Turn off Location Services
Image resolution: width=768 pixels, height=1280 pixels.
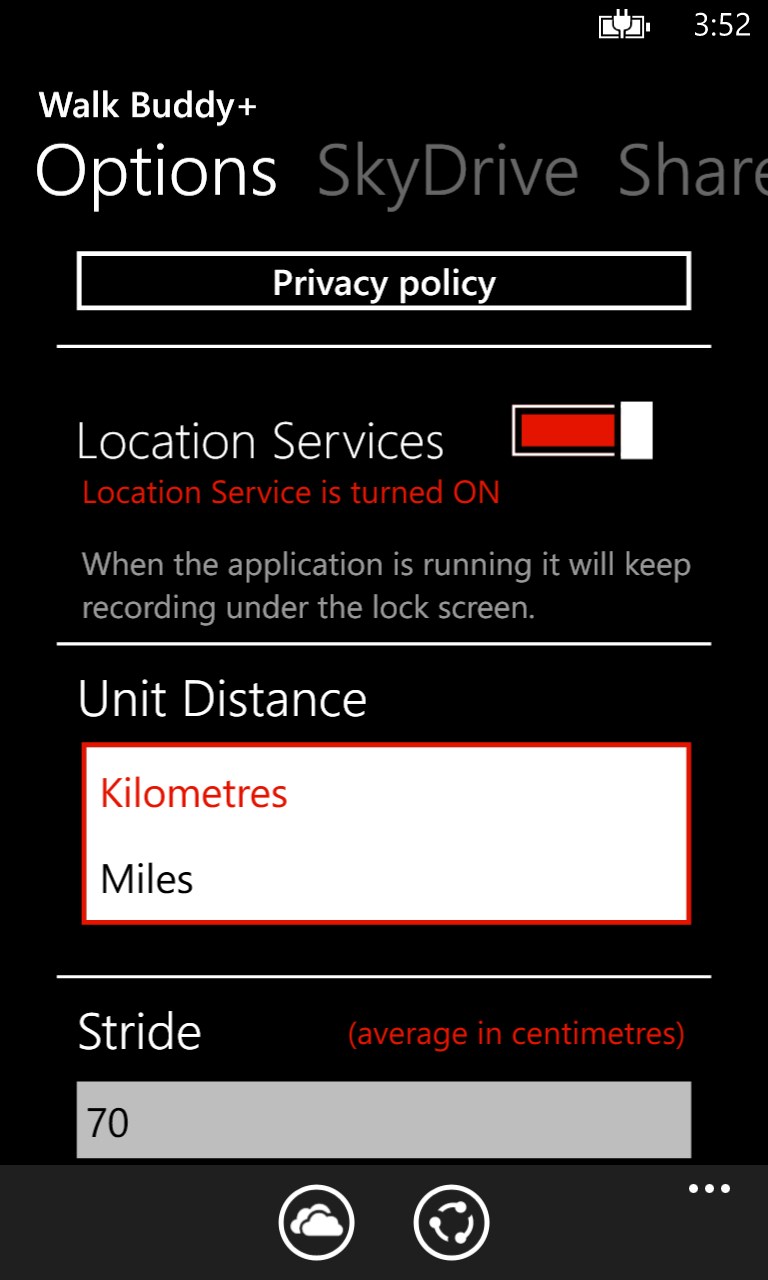point(580,430)
